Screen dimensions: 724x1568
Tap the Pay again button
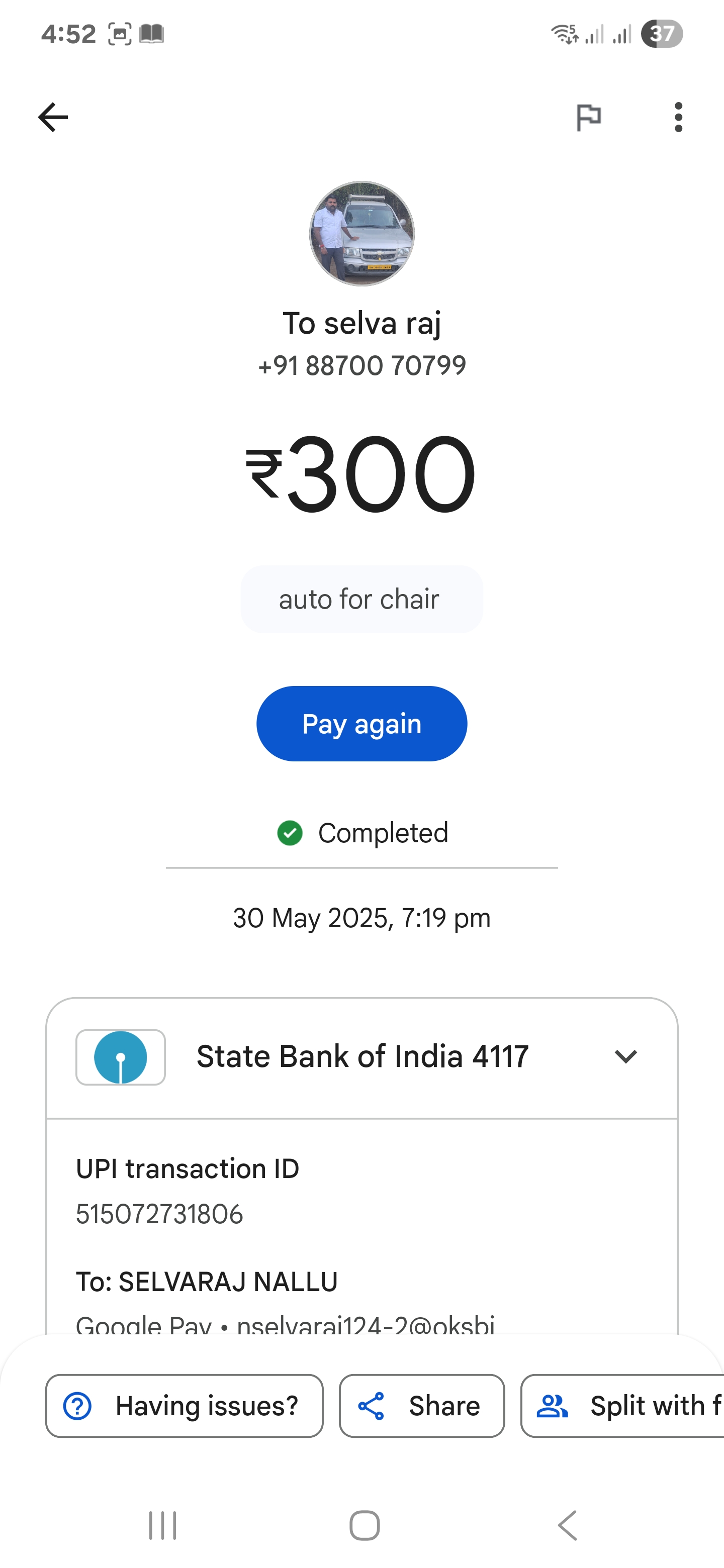(x=361, y=724)
